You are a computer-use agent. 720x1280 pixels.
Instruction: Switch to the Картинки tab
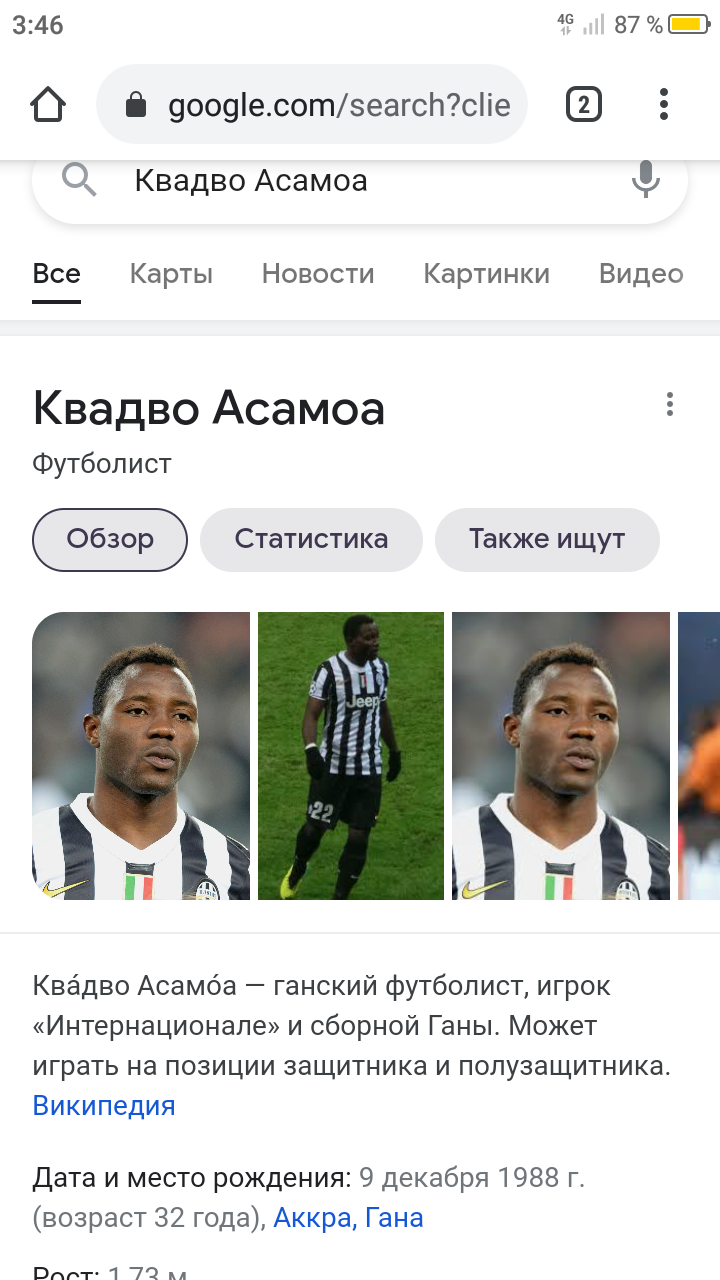click(487, 273)
